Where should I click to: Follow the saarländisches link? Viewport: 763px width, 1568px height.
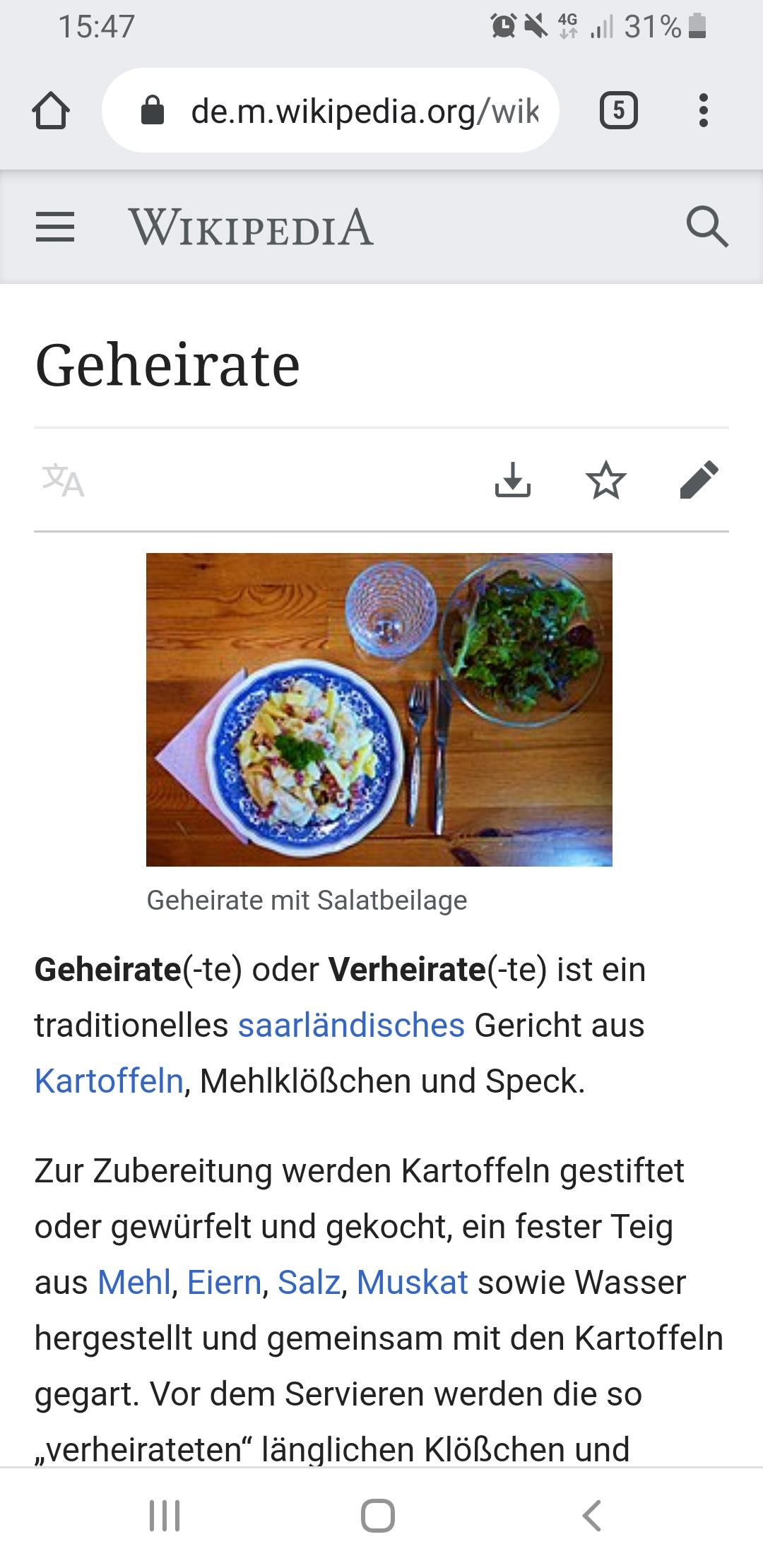coord(351,1025)
